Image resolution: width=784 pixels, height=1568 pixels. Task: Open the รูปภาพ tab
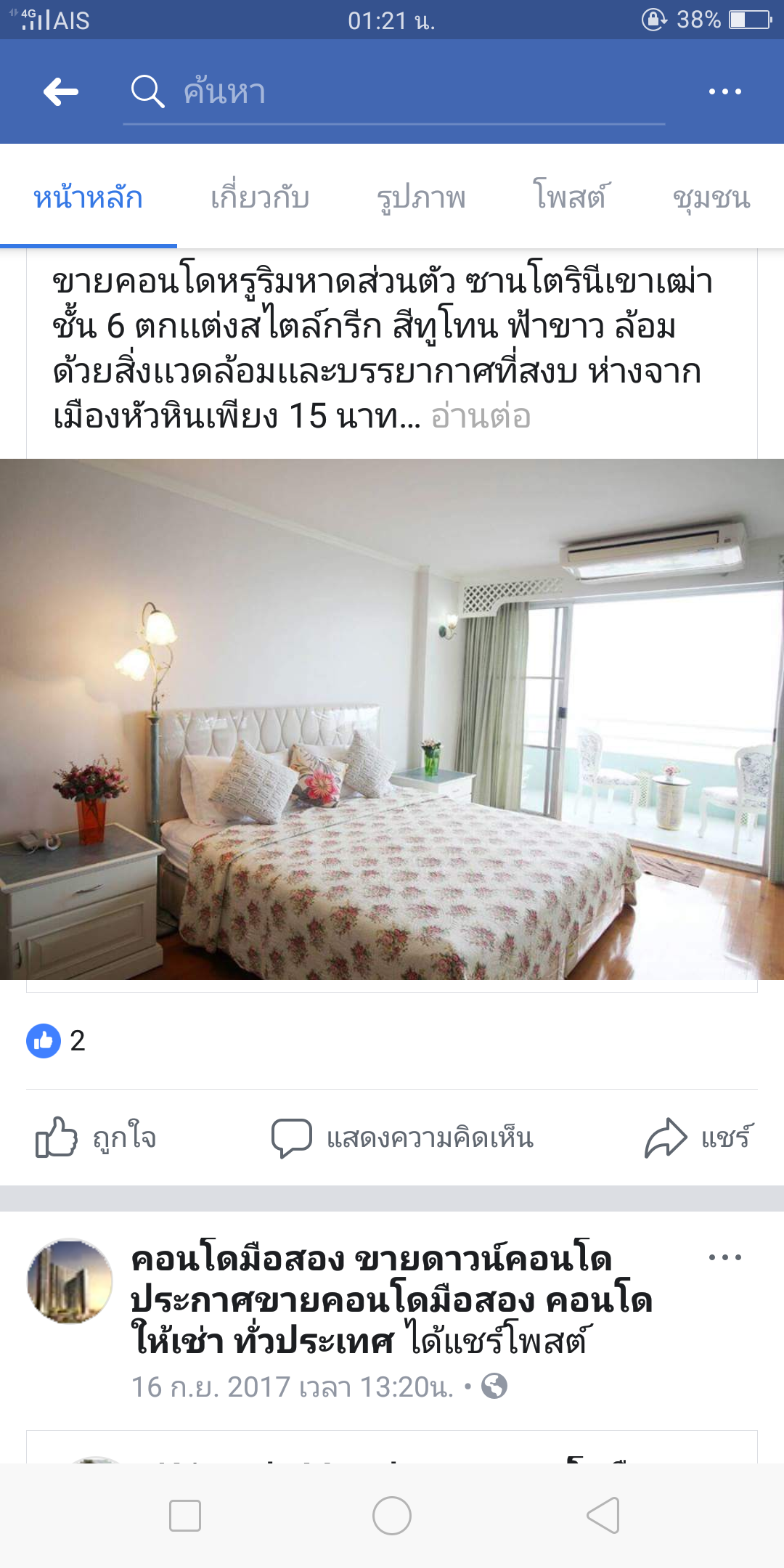coord(421,197)
